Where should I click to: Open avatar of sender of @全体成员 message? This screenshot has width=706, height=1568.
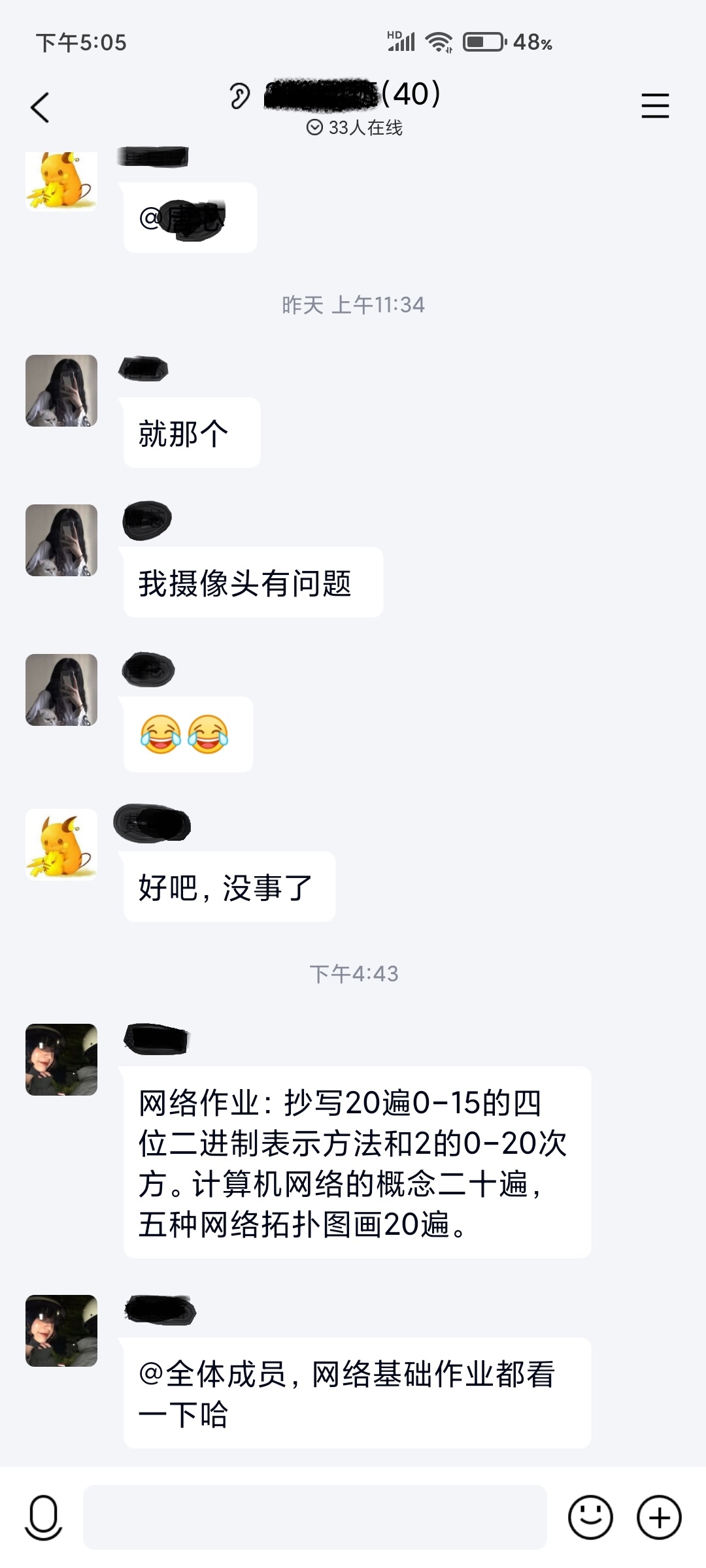pos(61,1330)
